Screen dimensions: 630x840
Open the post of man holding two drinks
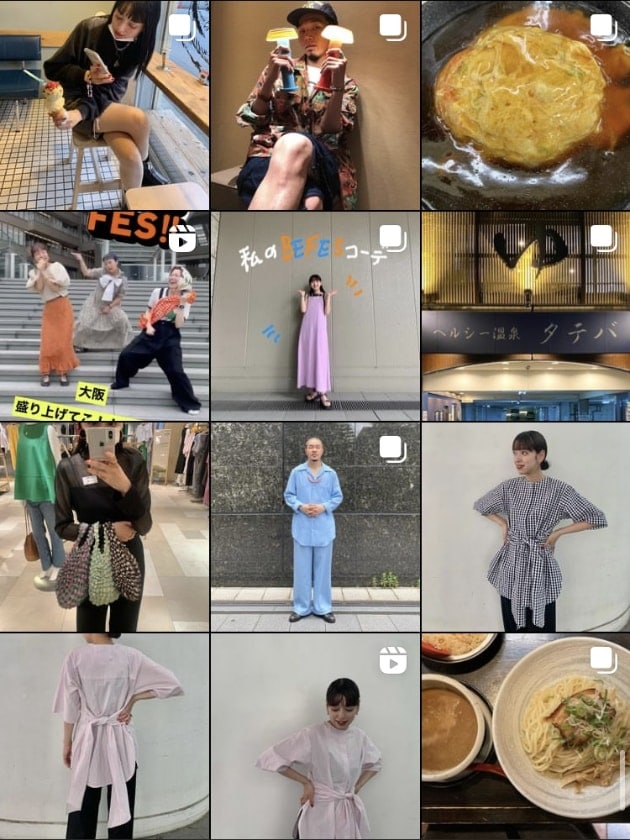click(315, 105)
